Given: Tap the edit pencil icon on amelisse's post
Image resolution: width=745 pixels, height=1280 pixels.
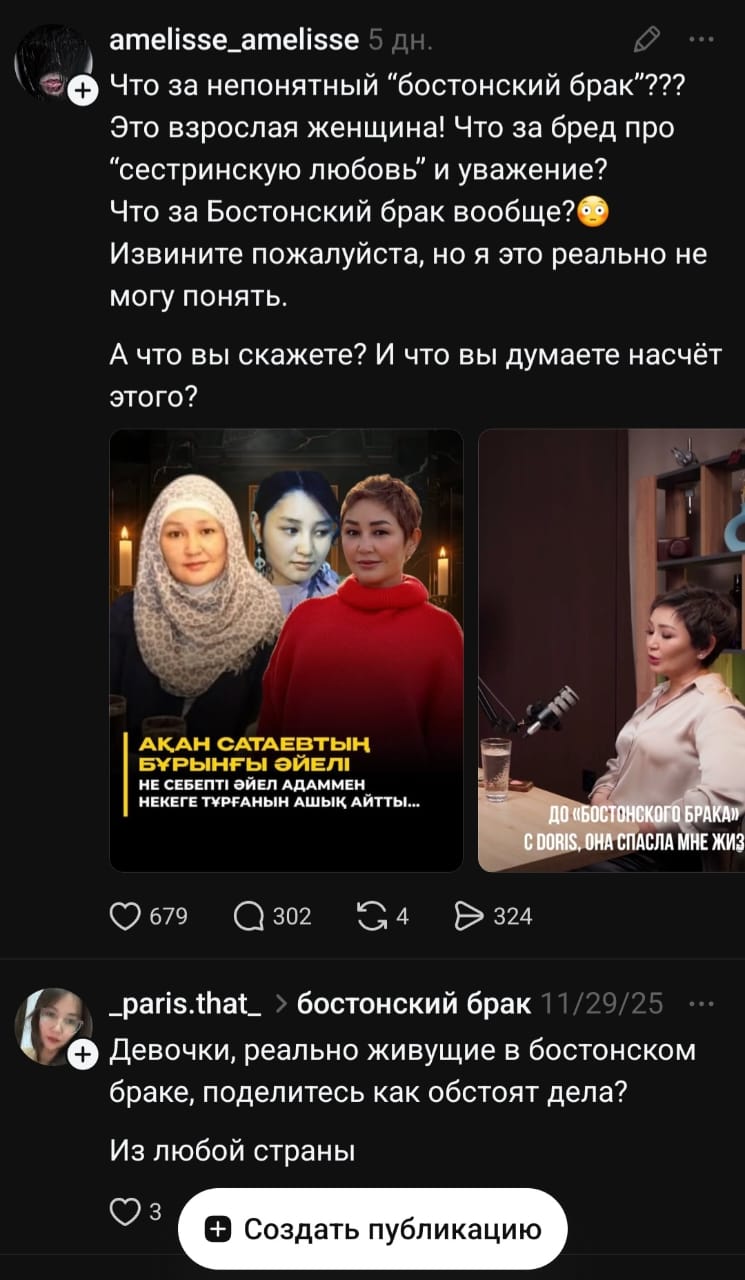Looking at the screenshot, I should click(x=647, y=39).
